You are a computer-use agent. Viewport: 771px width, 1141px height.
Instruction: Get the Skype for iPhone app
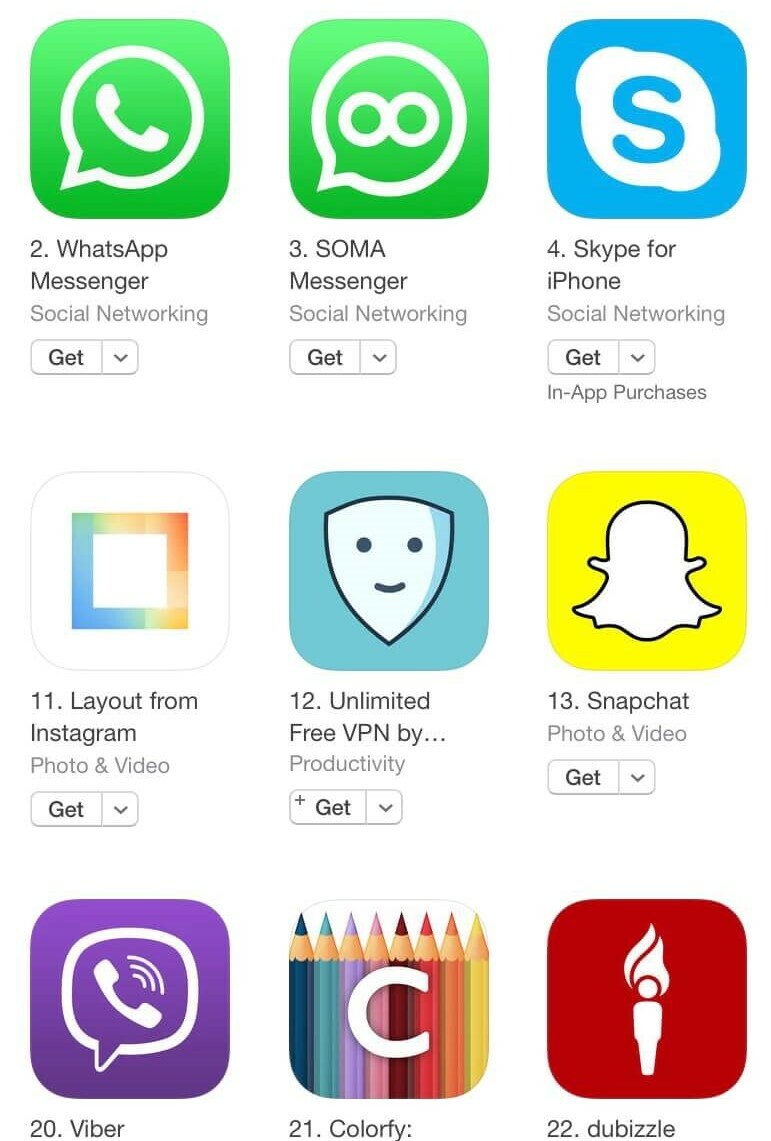[x=583, y=357]
